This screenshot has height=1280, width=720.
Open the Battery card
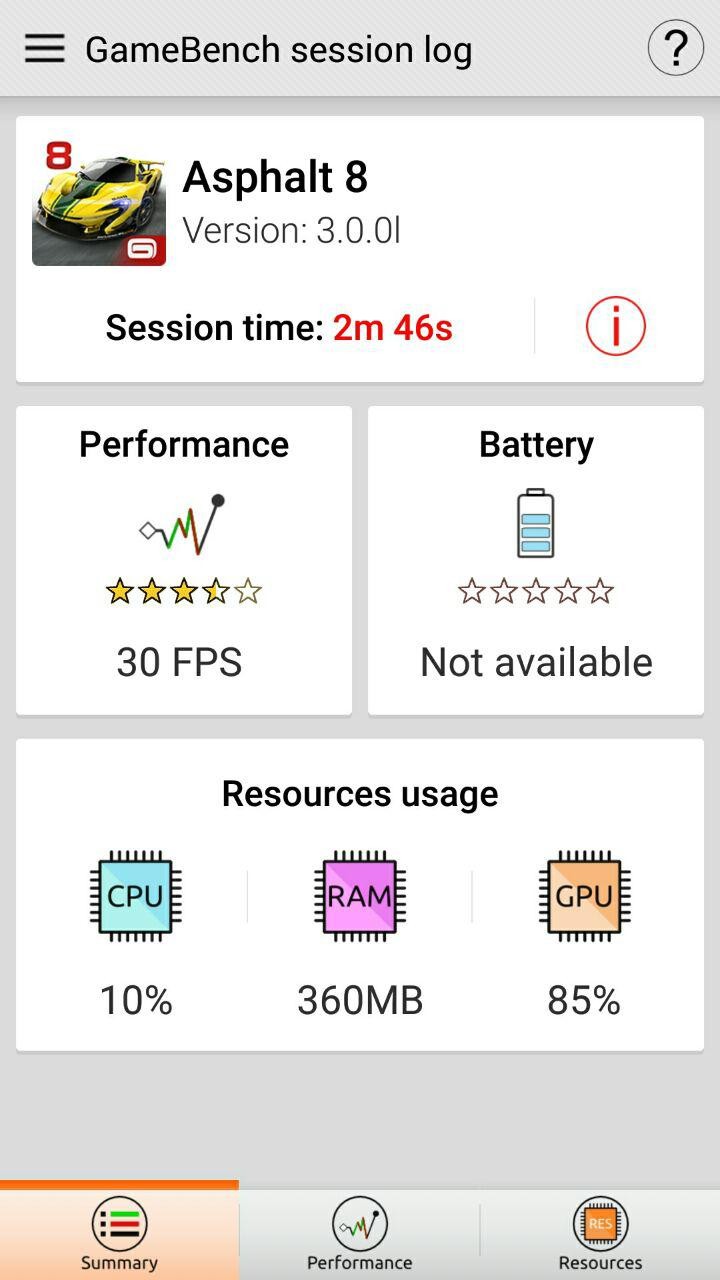(536, 560)
